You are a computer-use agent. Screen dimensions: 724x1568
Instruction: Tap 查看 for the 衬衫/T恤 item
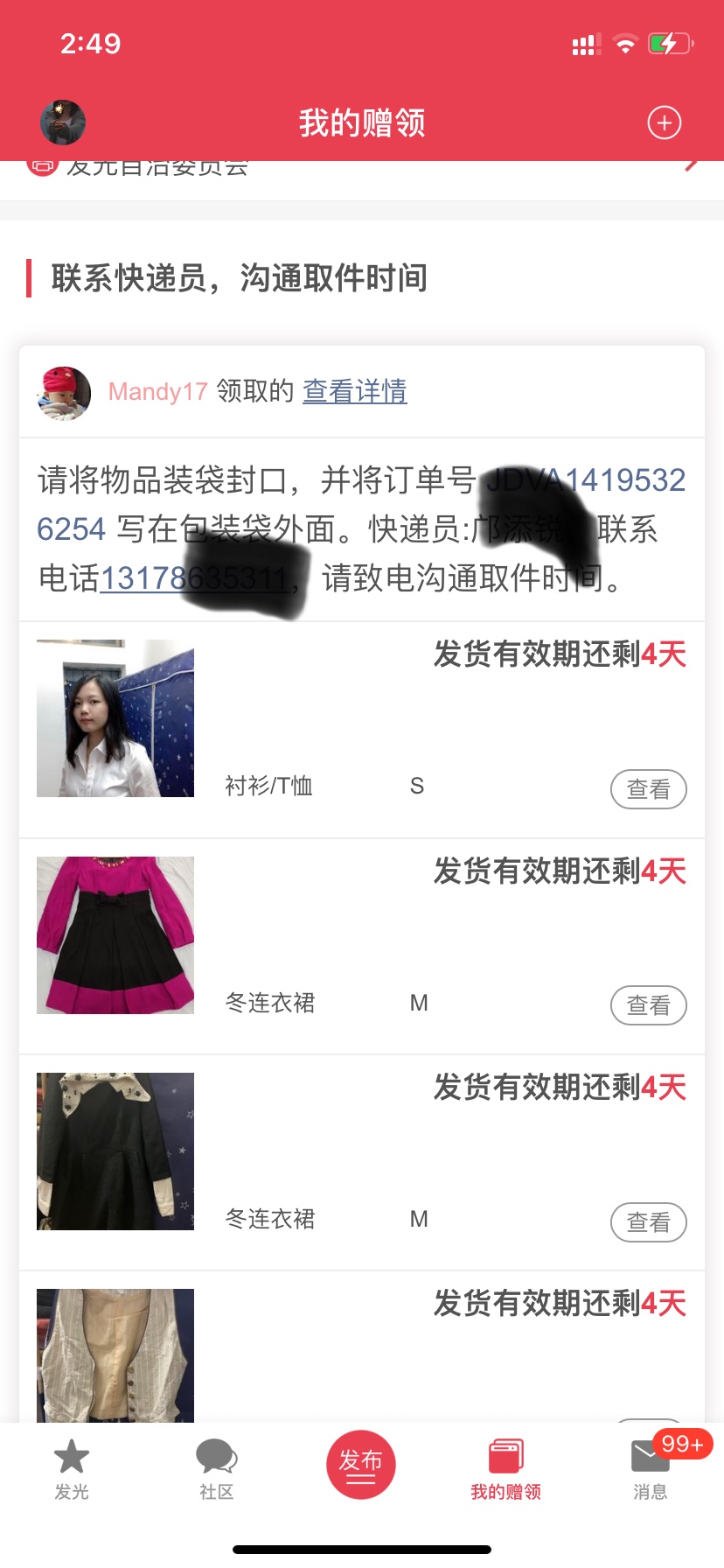[x=648, y=789]
